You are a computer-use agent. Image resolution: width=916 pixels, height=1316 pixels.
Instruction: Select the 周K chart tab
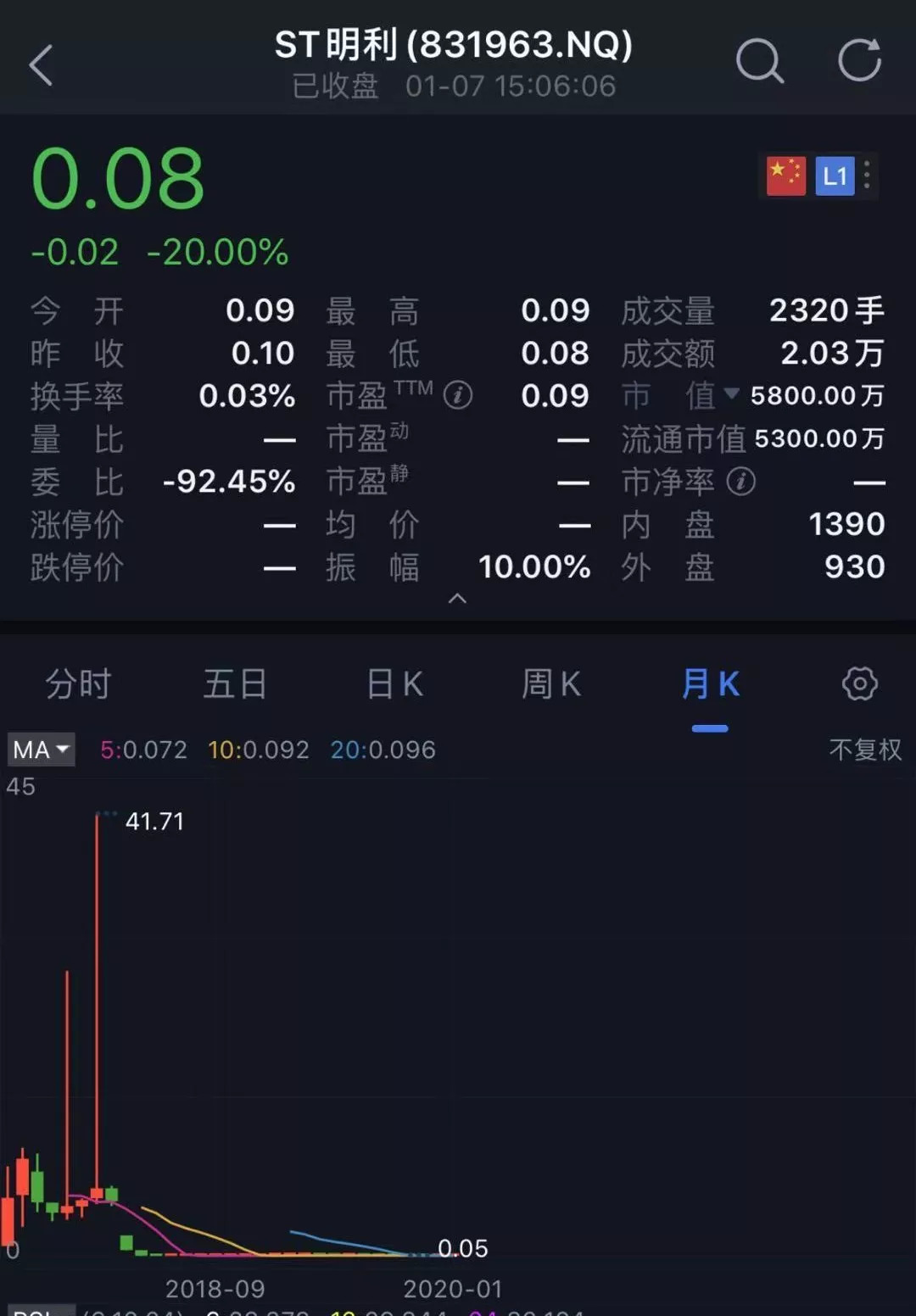pos(551,683)
